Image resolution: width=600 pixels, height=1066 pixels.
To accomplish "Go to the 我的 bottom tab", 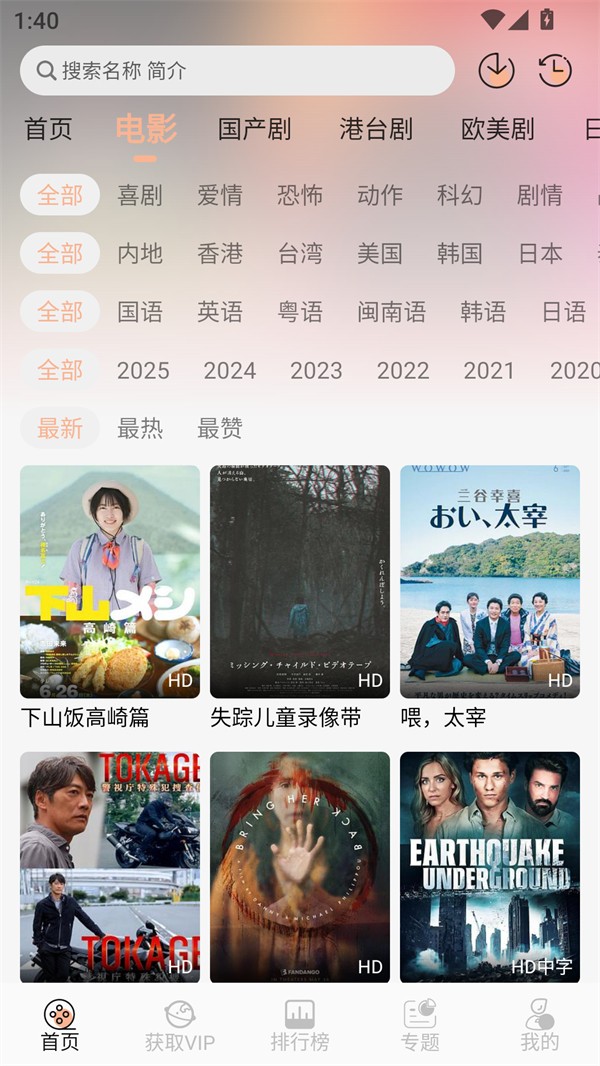I will 539,1025.
